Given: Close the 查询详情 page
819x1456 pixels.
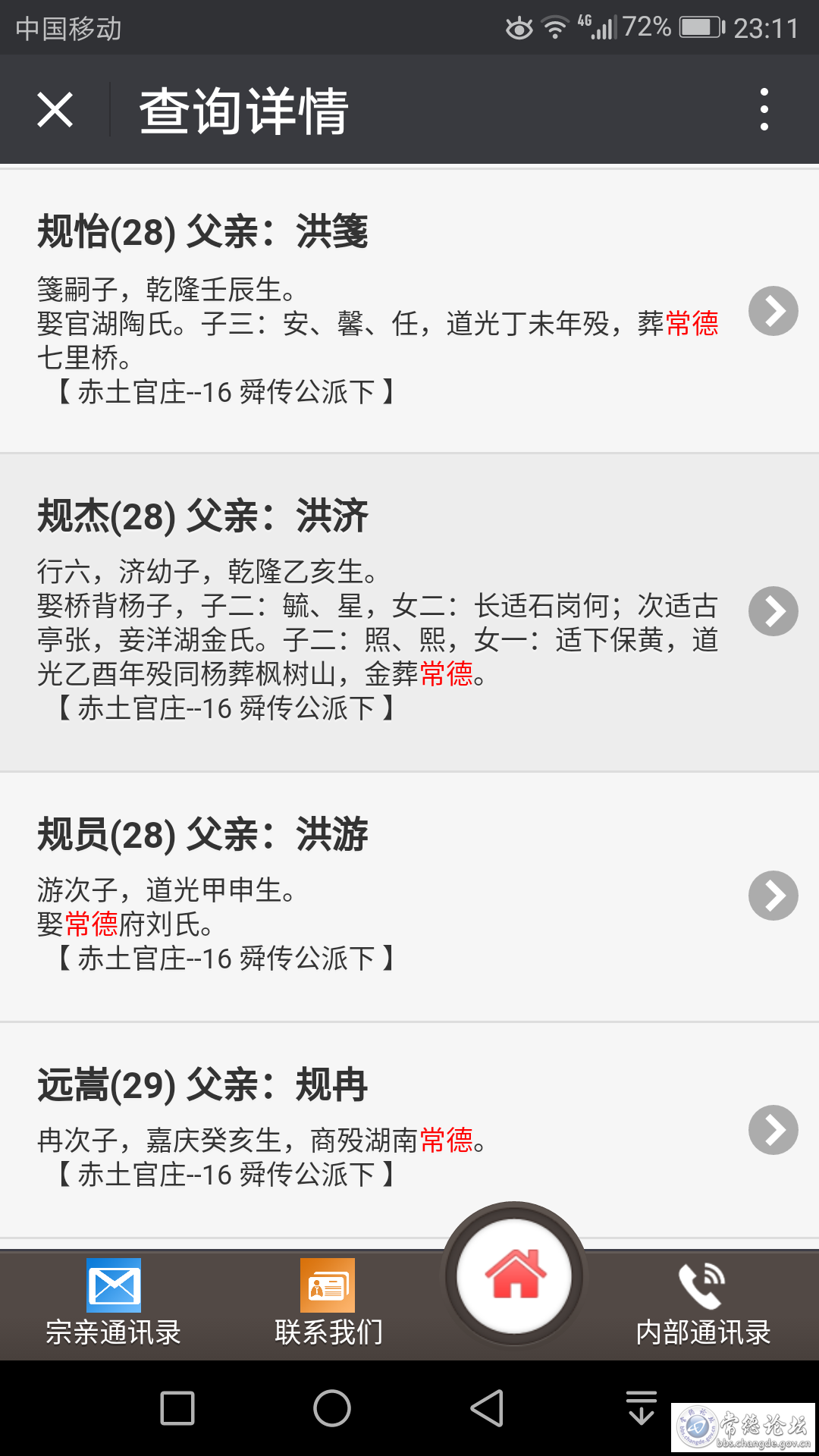Looking at the screenshot, I should (55, 110).
